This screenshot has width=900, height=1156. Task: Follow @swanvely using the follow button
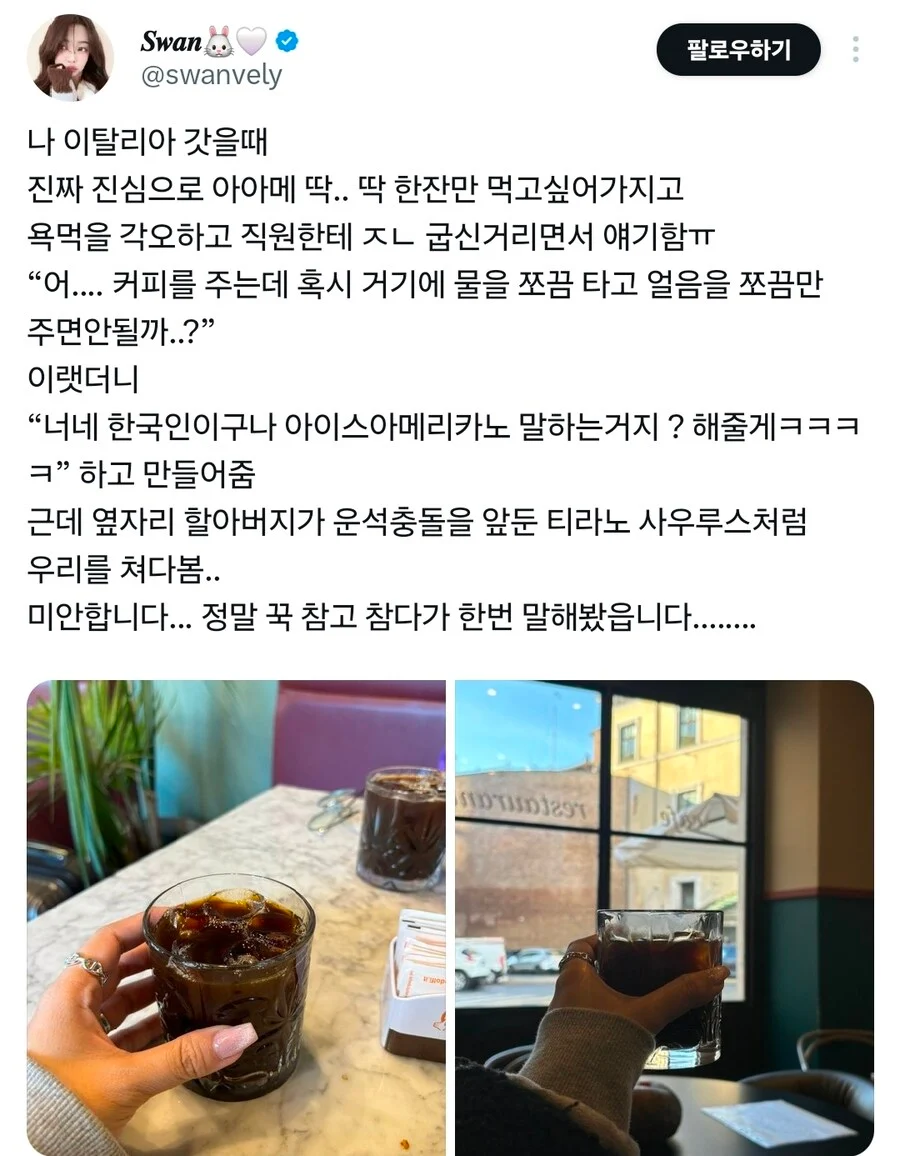(x=738, y=46)
